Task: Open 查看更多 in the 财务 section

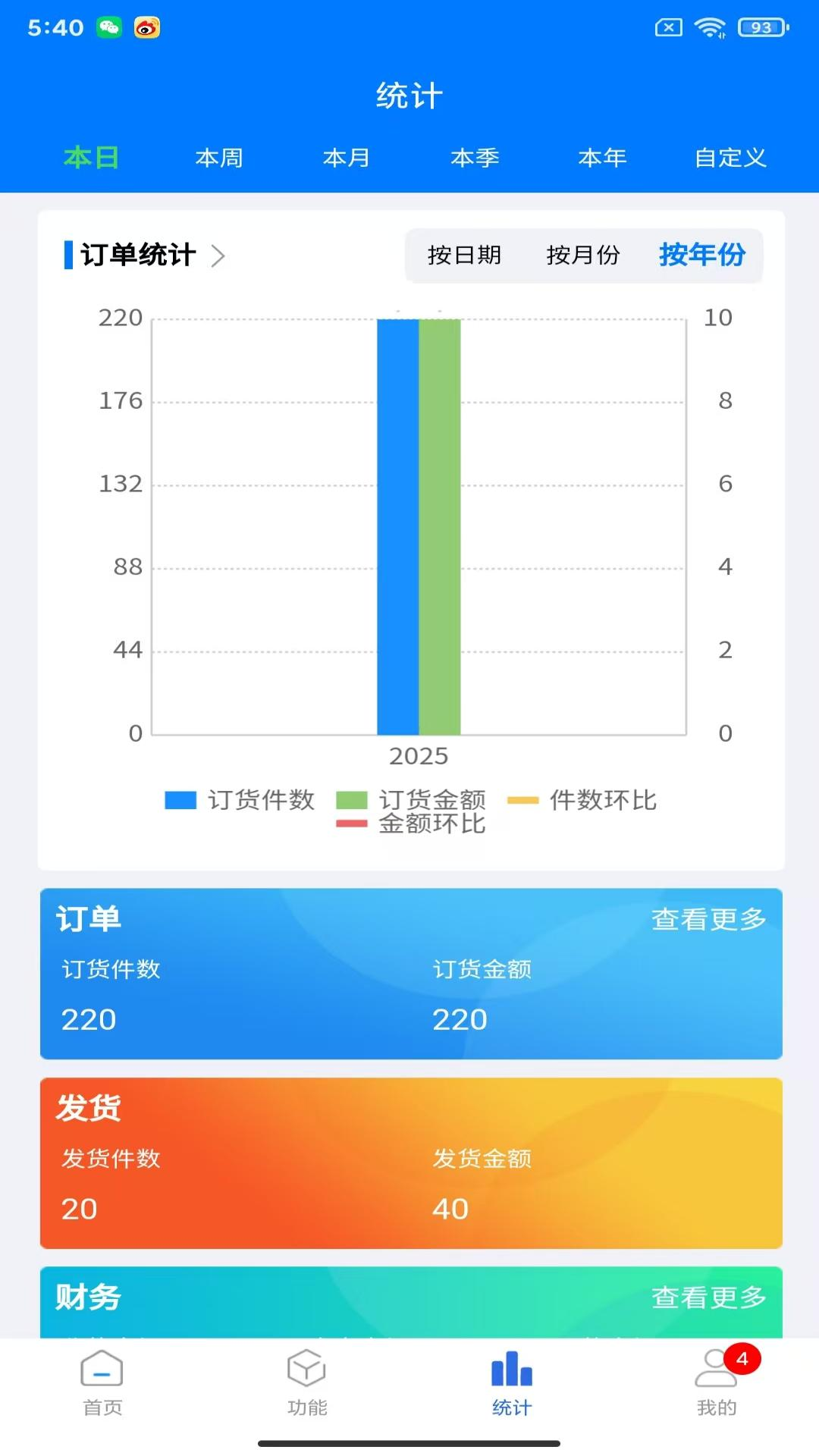Action: click(x=709, y=1298)
